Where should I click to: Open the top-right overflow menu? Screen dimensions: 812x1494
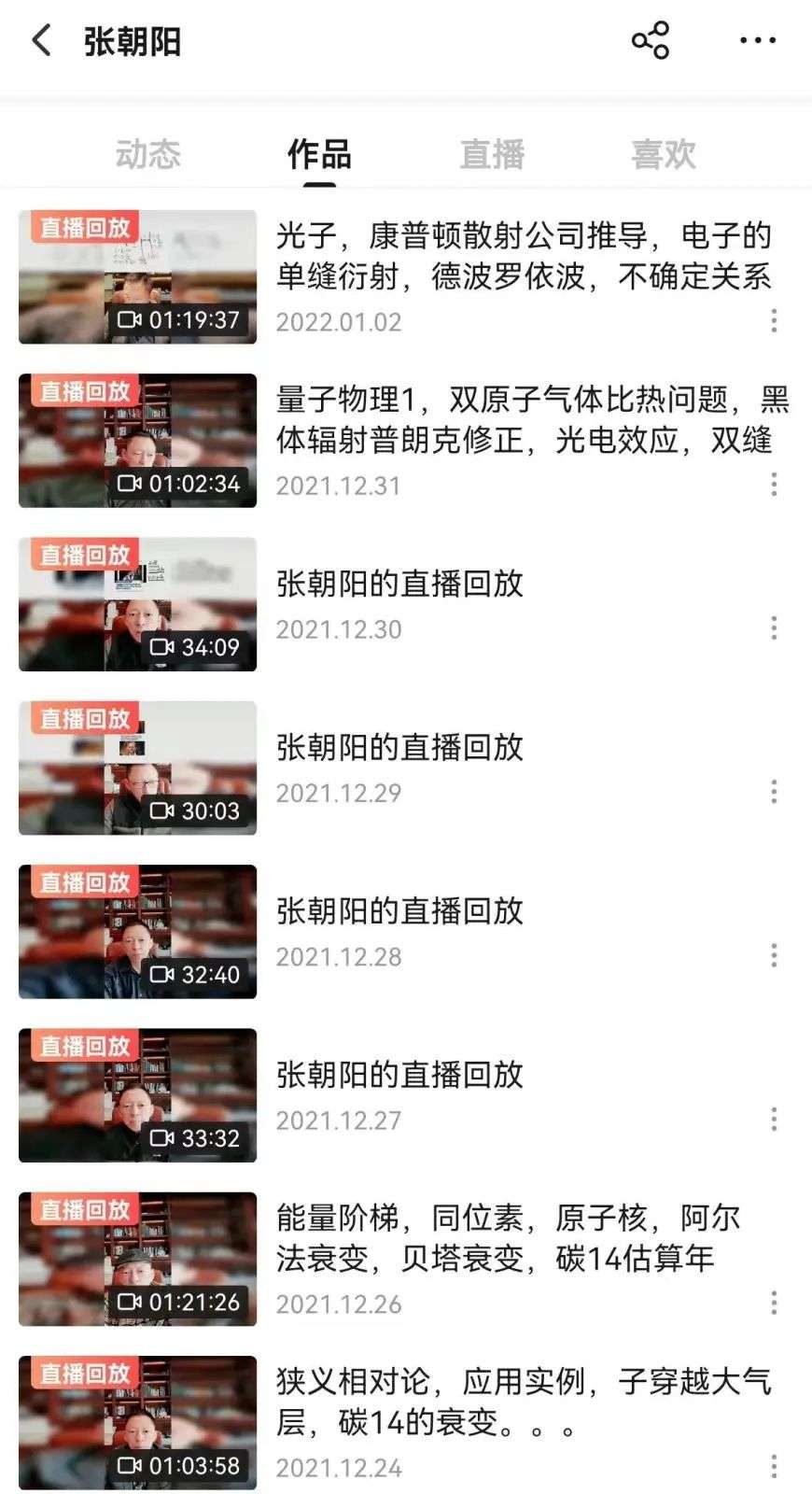pos(757,40)
